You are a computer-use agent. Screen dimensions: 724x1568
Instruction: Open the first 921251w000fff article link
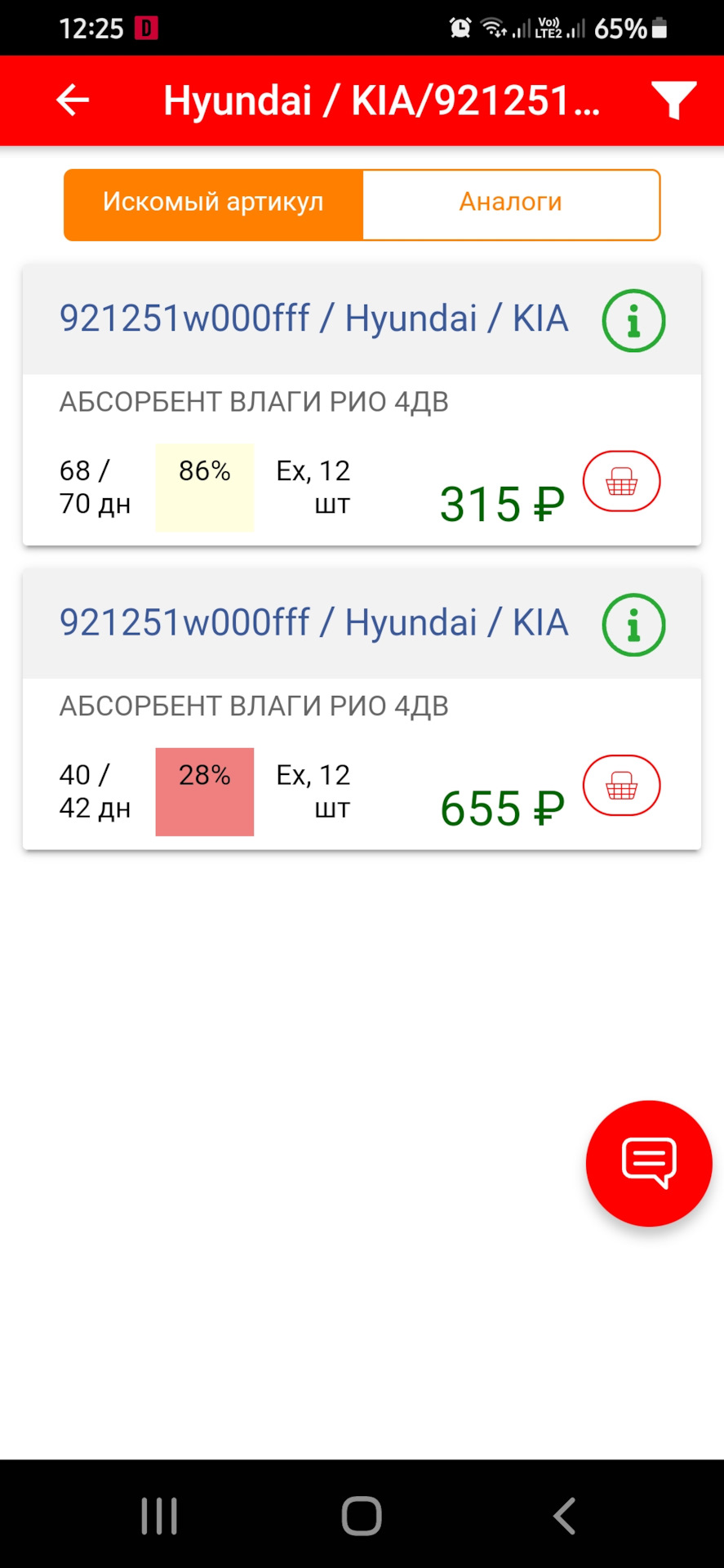click(x=313, y=319)
